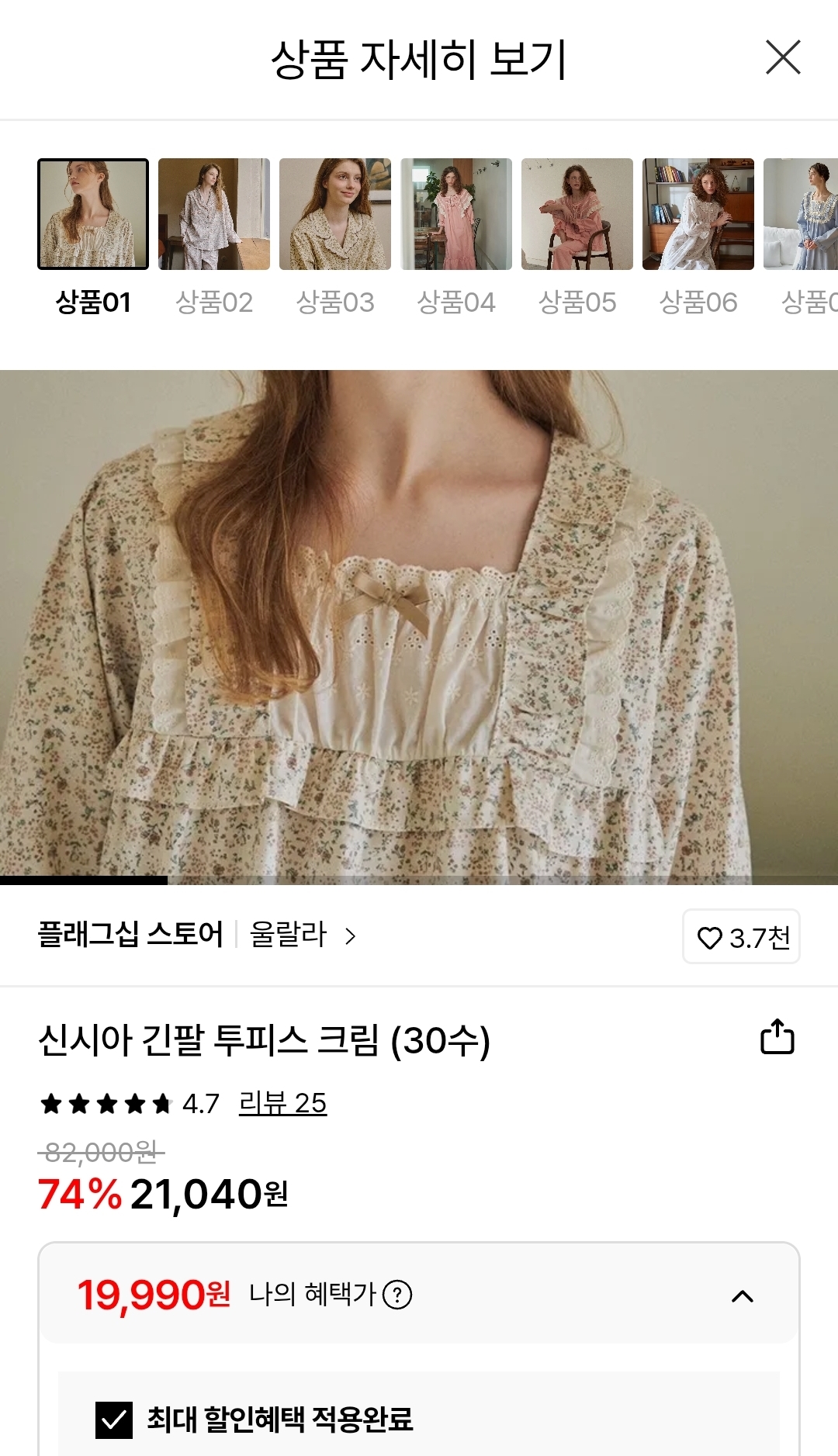Switch to the 상품02 thumbnail
Image resolution: width=838 pixels, height=1456 pixels.
point(214,214)
